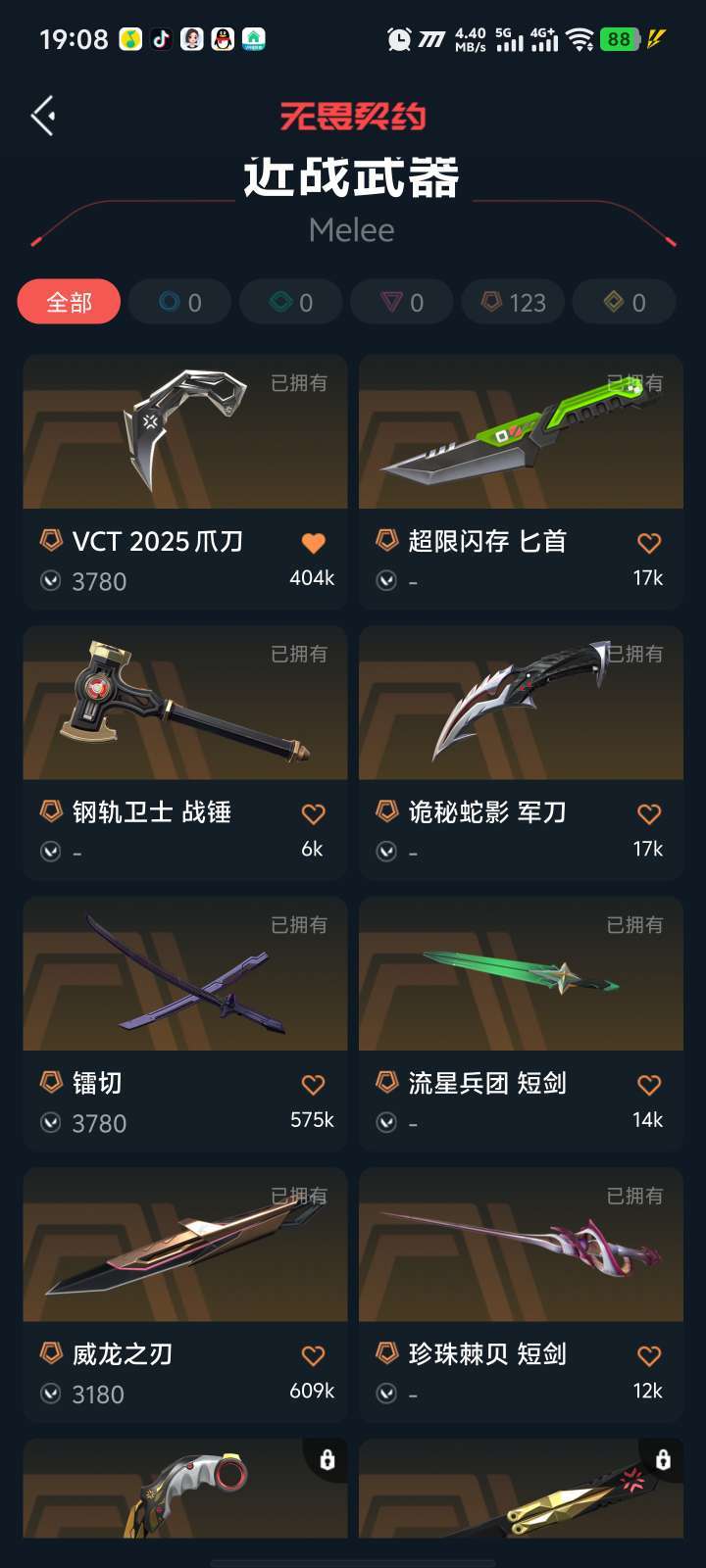Like the 超限闪存 匕首 skin
Viewport: 706px width, 1568px height.
[x=649, y=543]
